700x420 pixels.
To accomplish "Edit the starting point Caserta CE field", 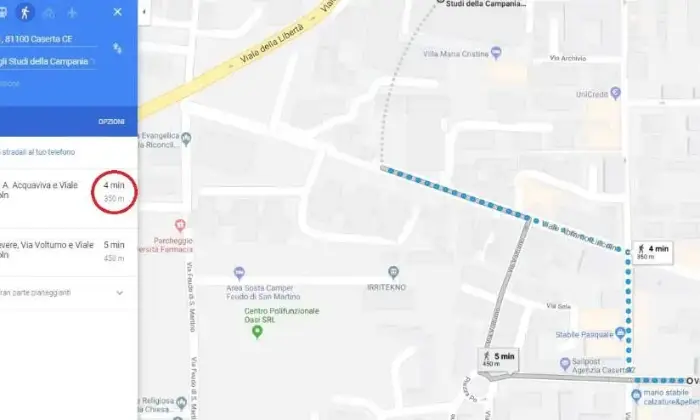I will tap(48, 40).
